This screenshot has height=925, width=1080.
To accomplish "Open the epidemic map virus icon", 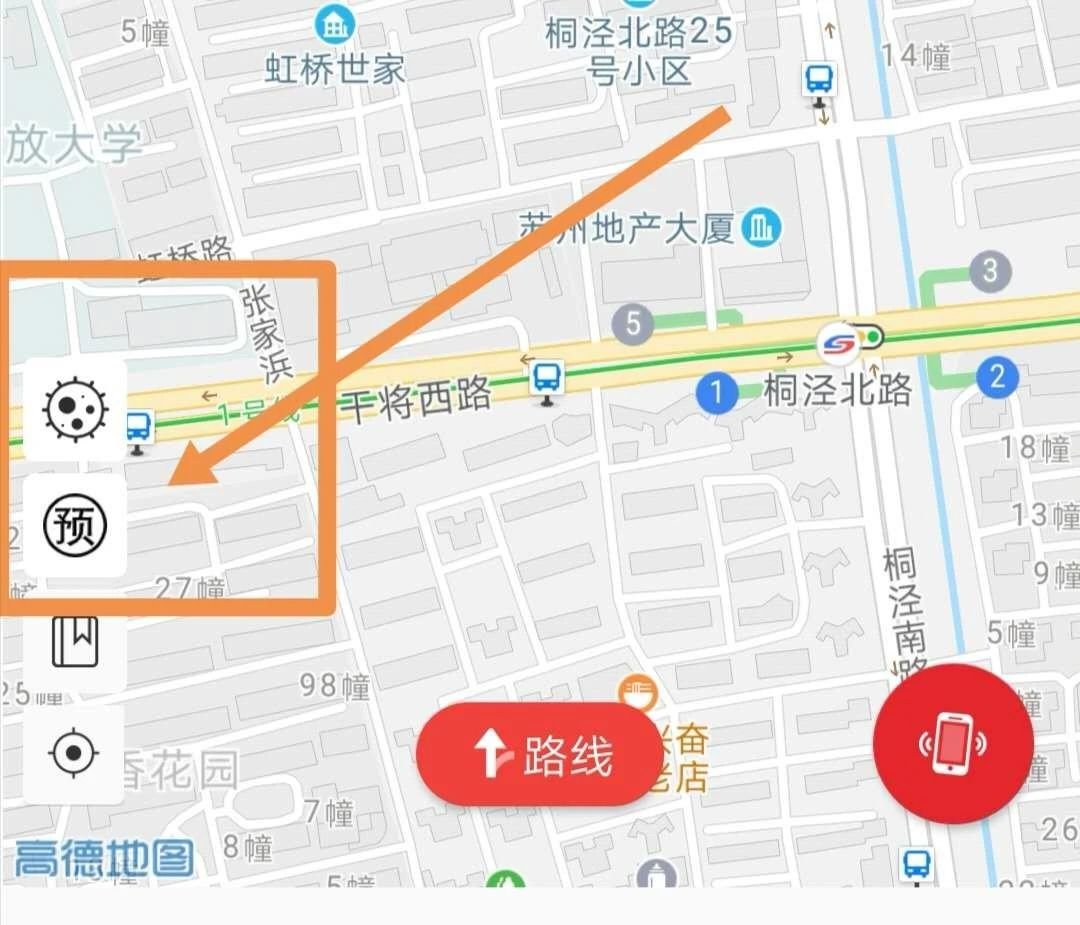I will 76,411.
